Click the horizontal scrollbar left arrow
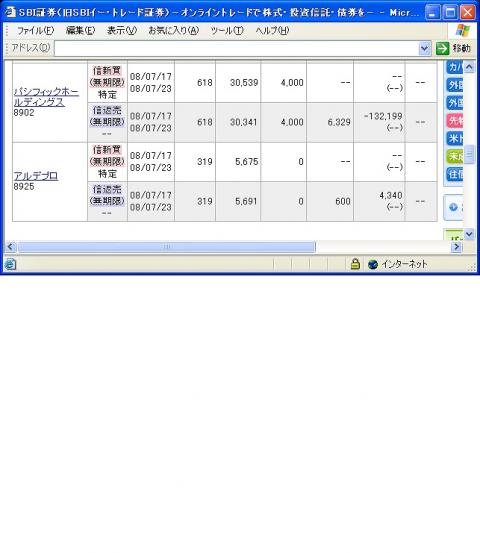 [10, 247]
